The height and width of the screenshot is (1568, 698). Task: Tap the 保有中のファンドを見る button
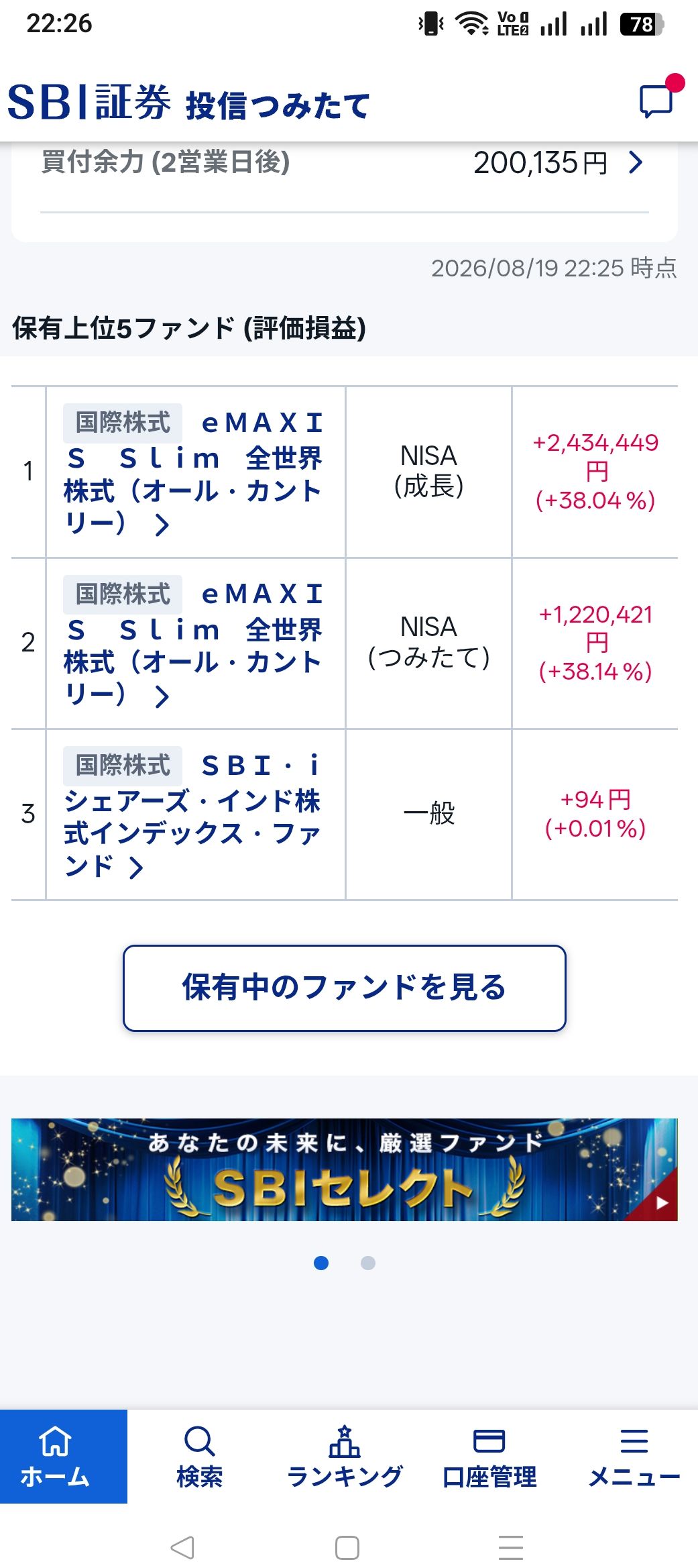[x=345, y=988]
